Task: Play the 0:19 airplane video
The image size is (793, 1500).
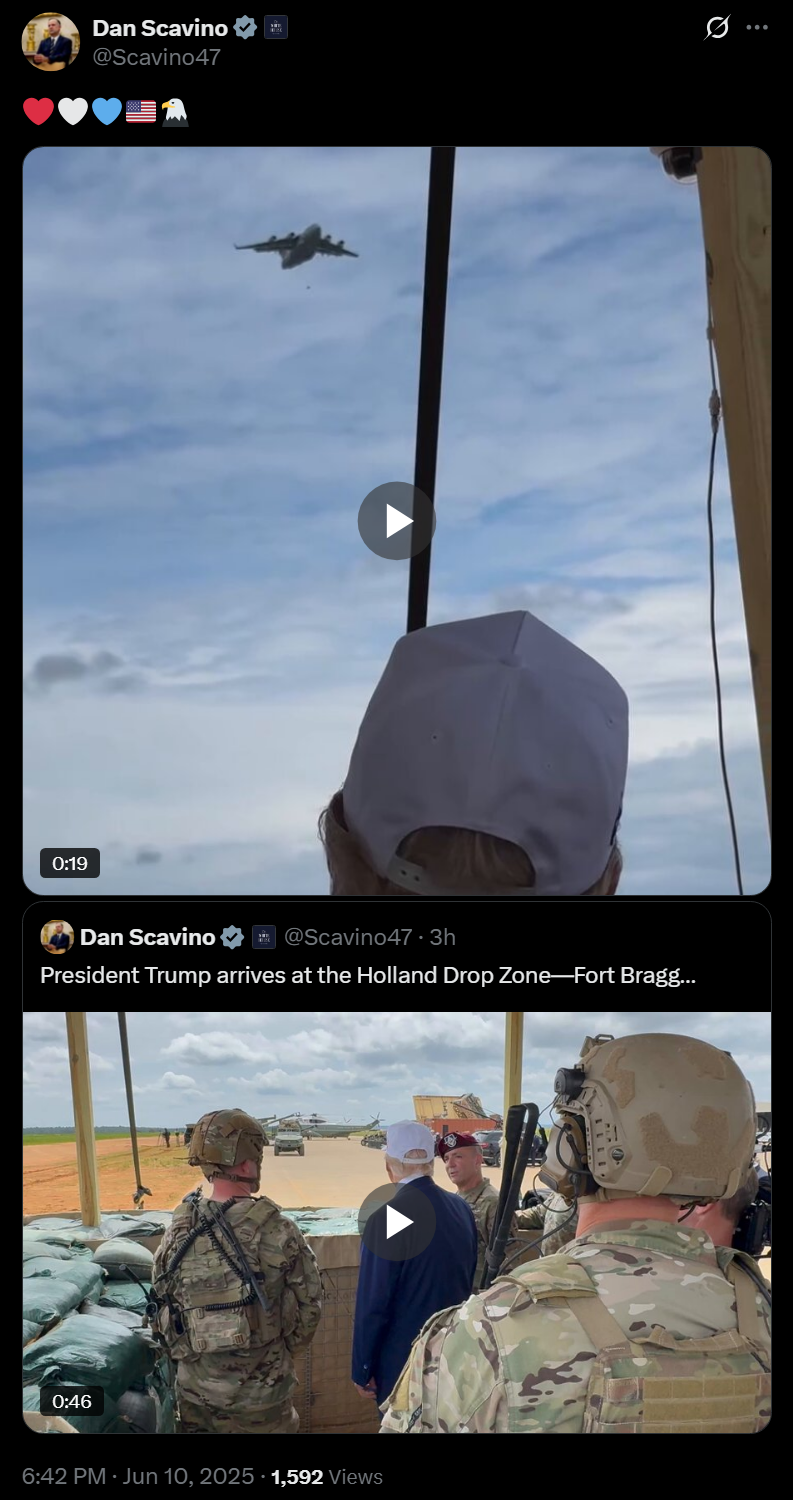Action: pyautogui.click(x=397, y=521)
